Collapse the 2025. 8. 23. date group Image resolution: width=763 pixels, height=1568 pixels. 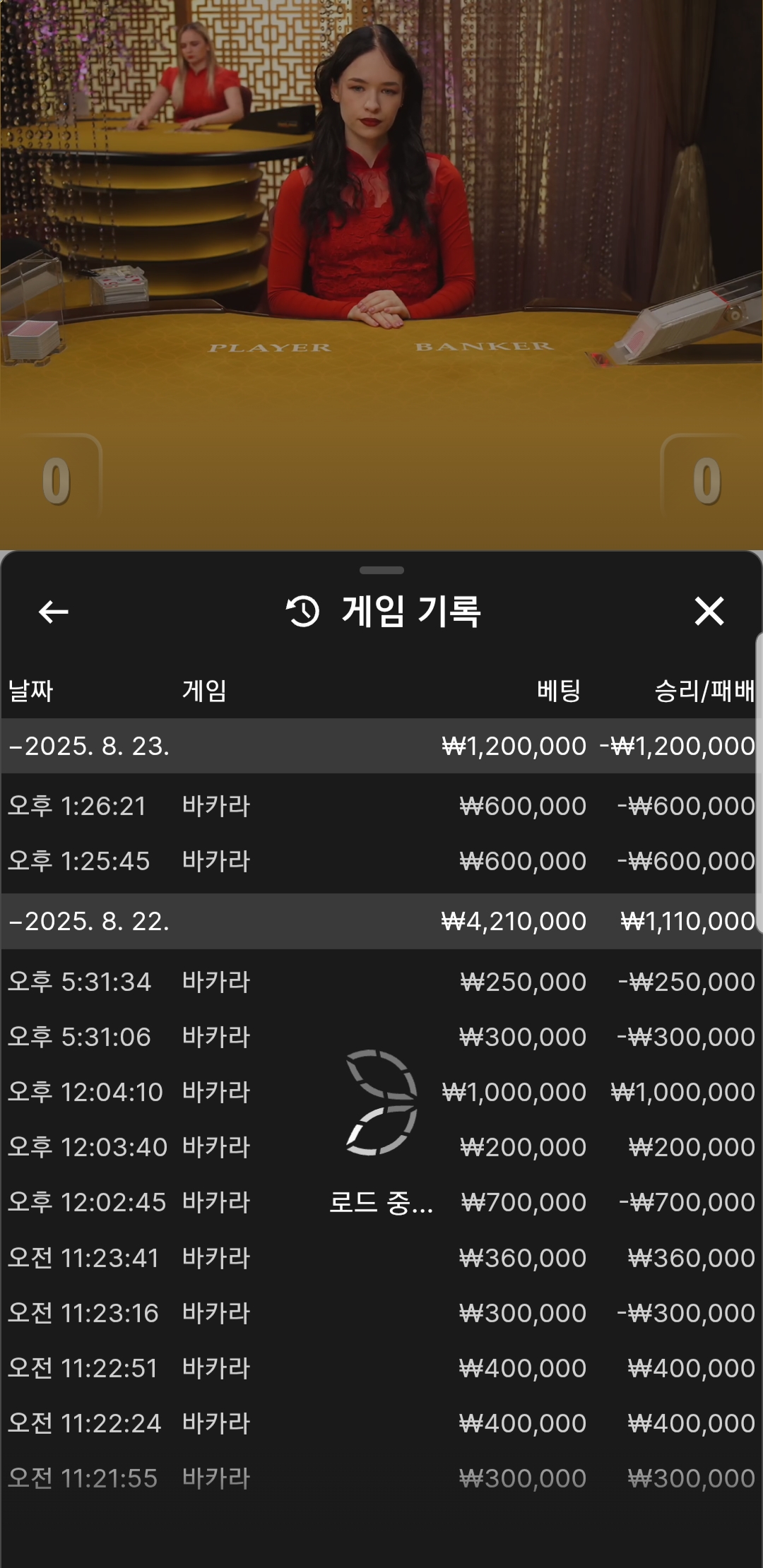click(90, 746)
